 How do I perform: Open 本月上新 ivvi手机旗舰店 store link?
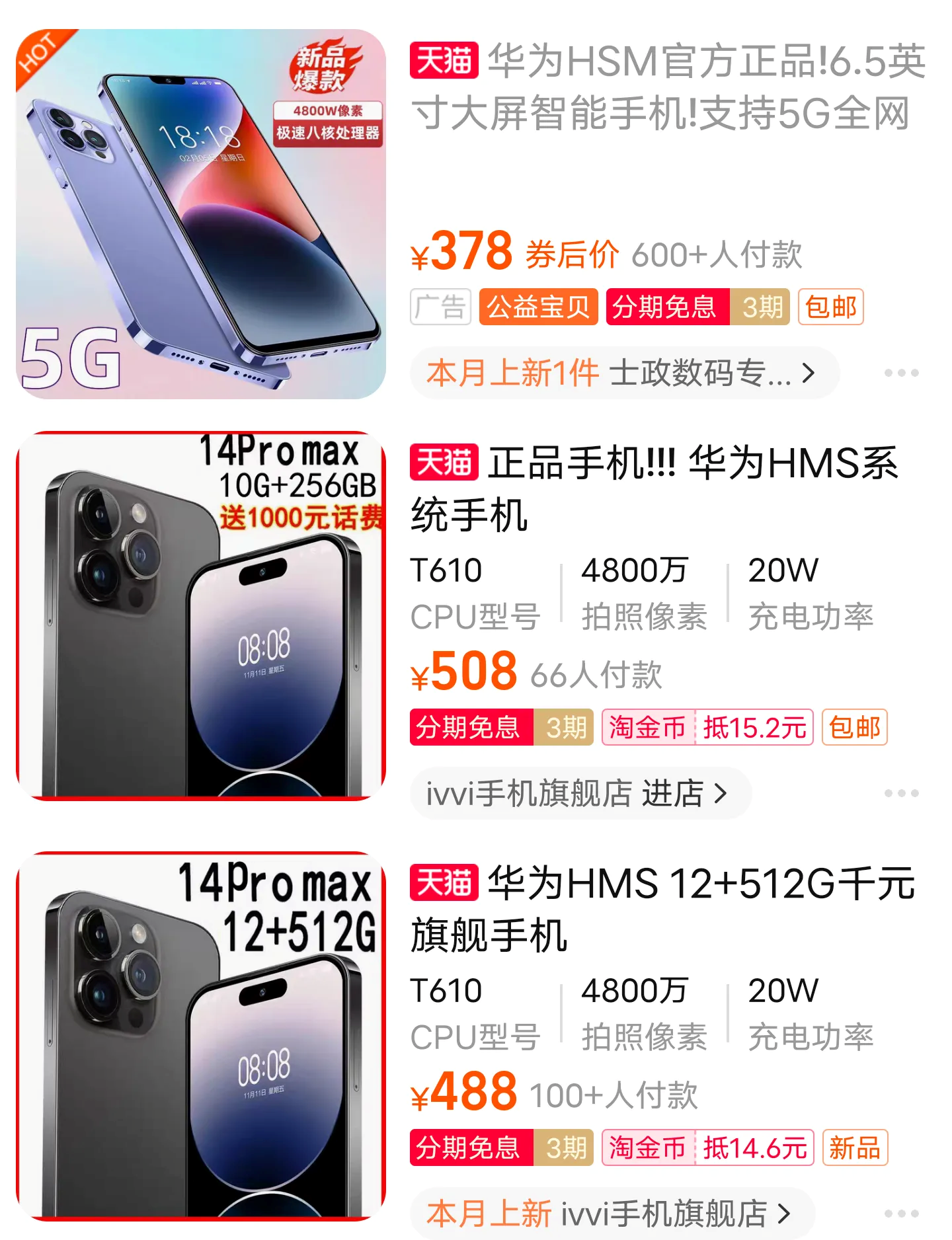point(611,1214)
